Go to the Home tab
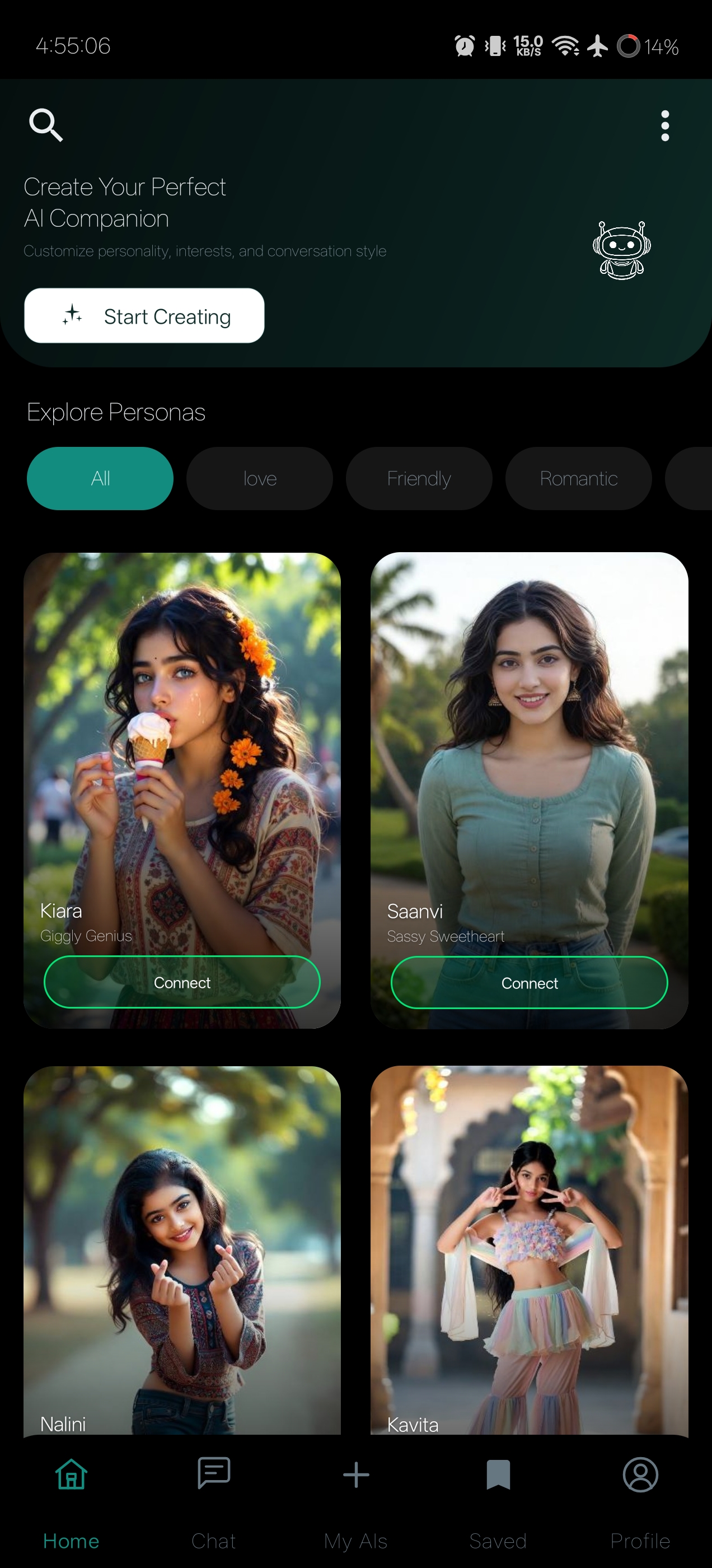712x1568 pixels. tap(71, 1496)
